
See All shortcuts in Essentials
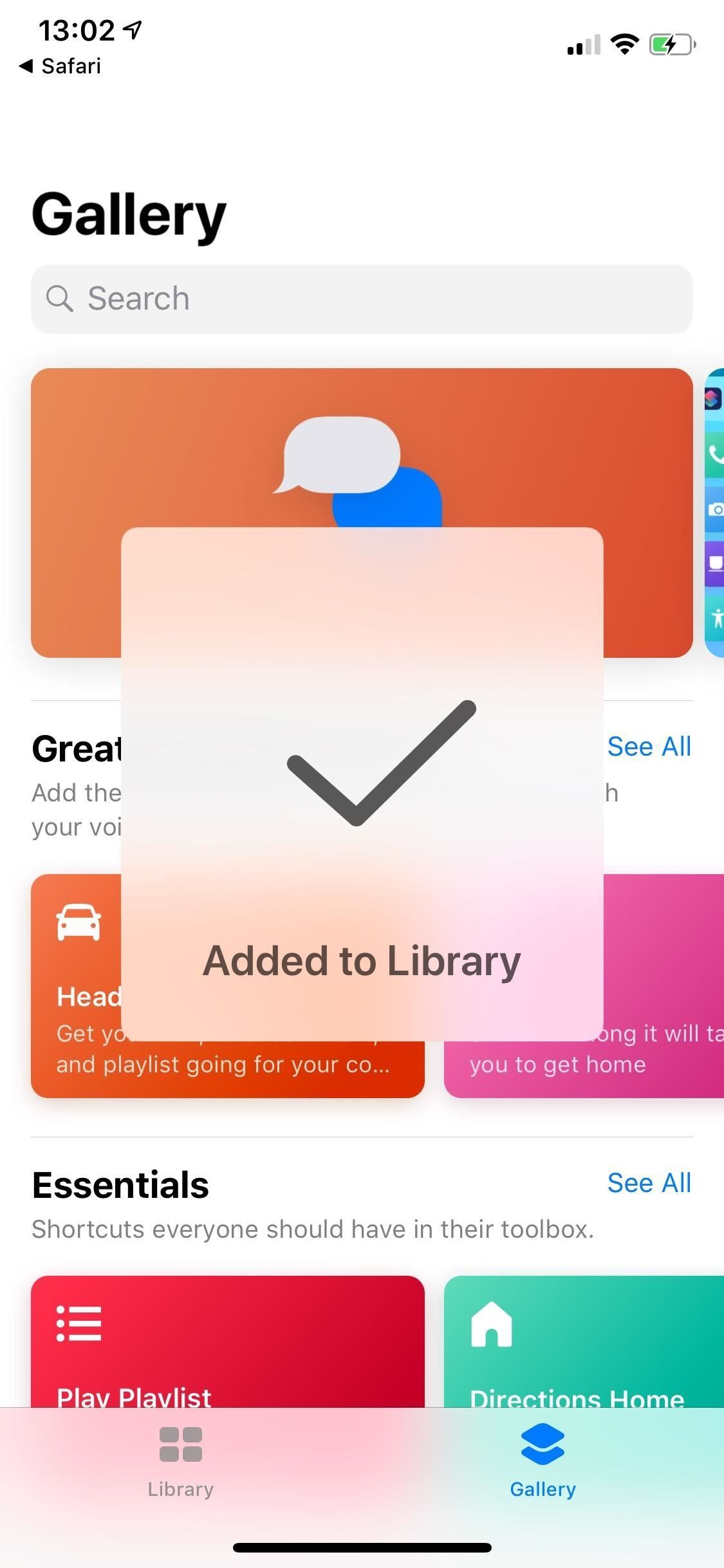(x=649, y=1182)
